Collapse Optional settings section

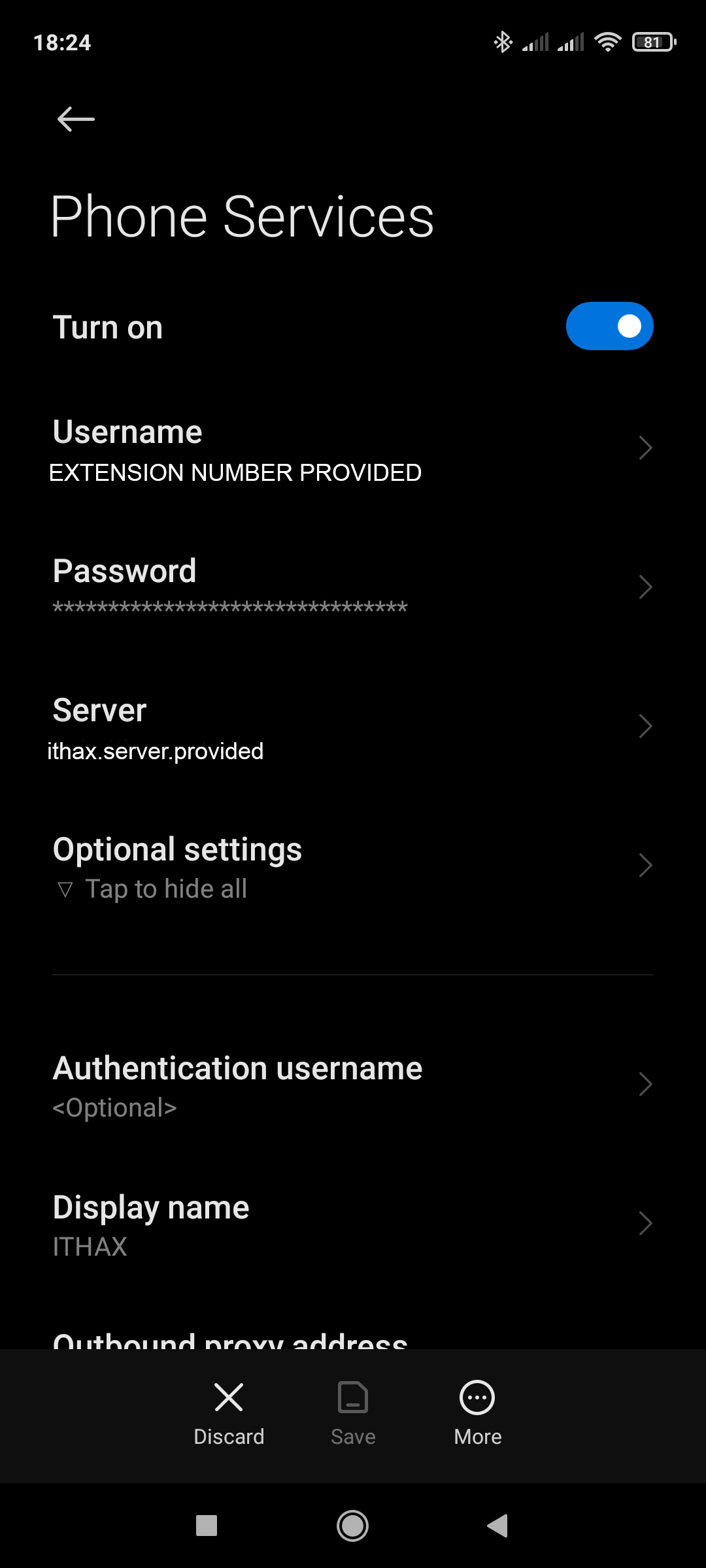pyautogui.click(x=353, y=866)
